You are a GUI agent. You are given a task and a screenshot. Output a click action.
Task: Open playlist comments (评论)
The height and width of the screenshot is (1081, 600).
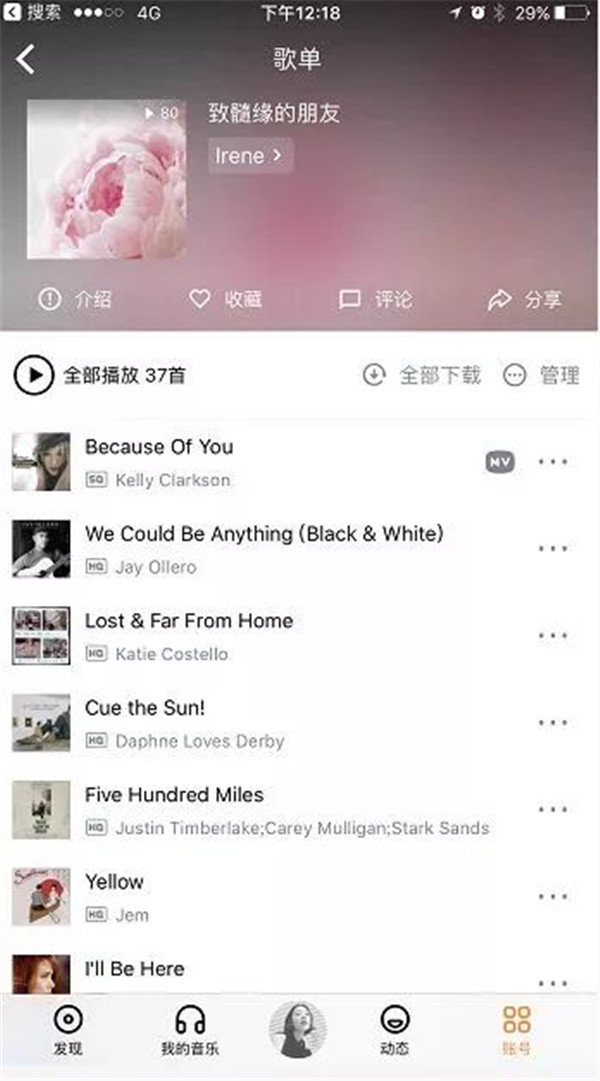click(x=375, y=299)
